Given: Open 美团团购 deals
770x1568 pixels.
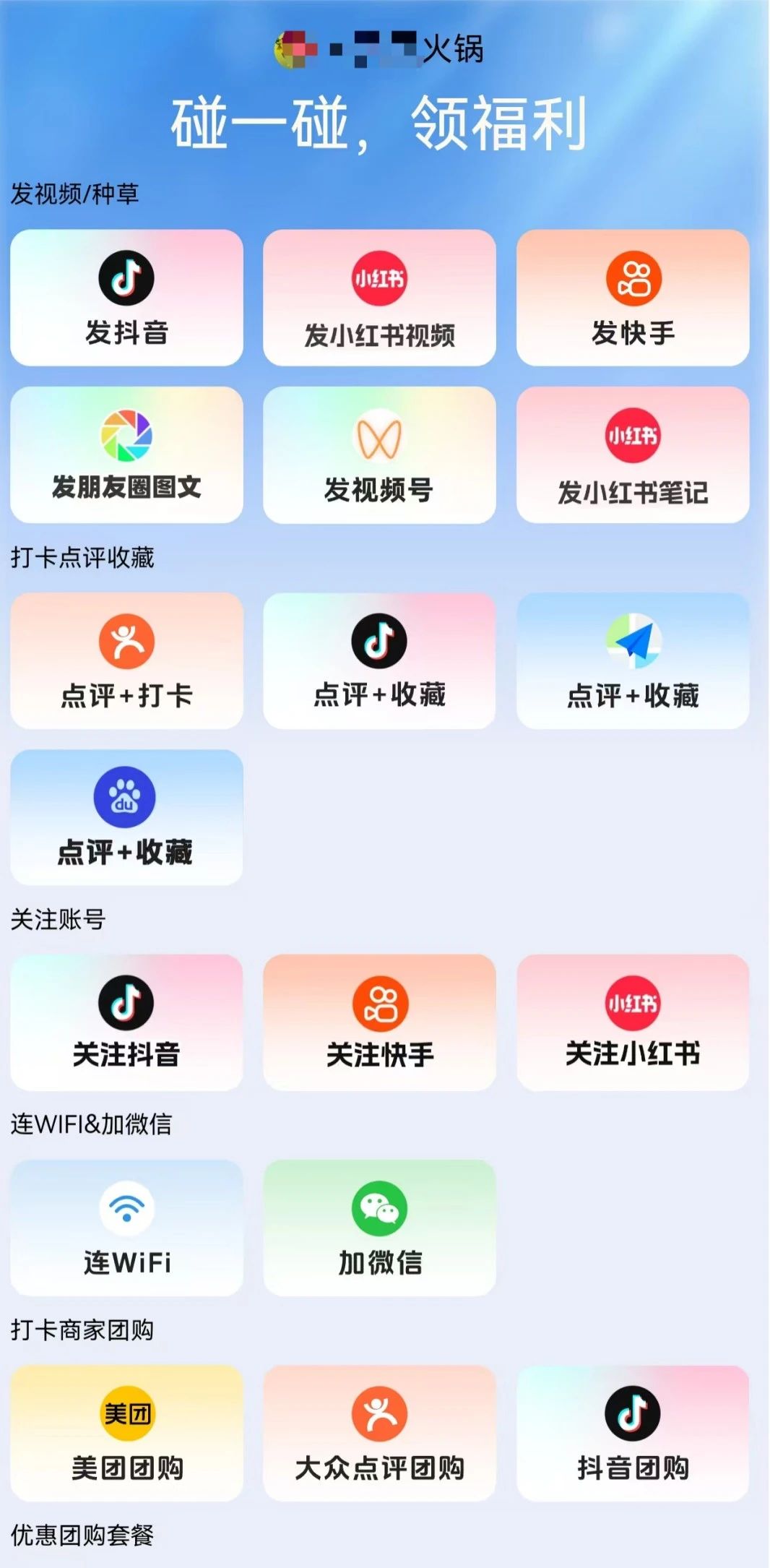Looking at the screenshot, I should pyautogui.click(x=126, y=1433).
